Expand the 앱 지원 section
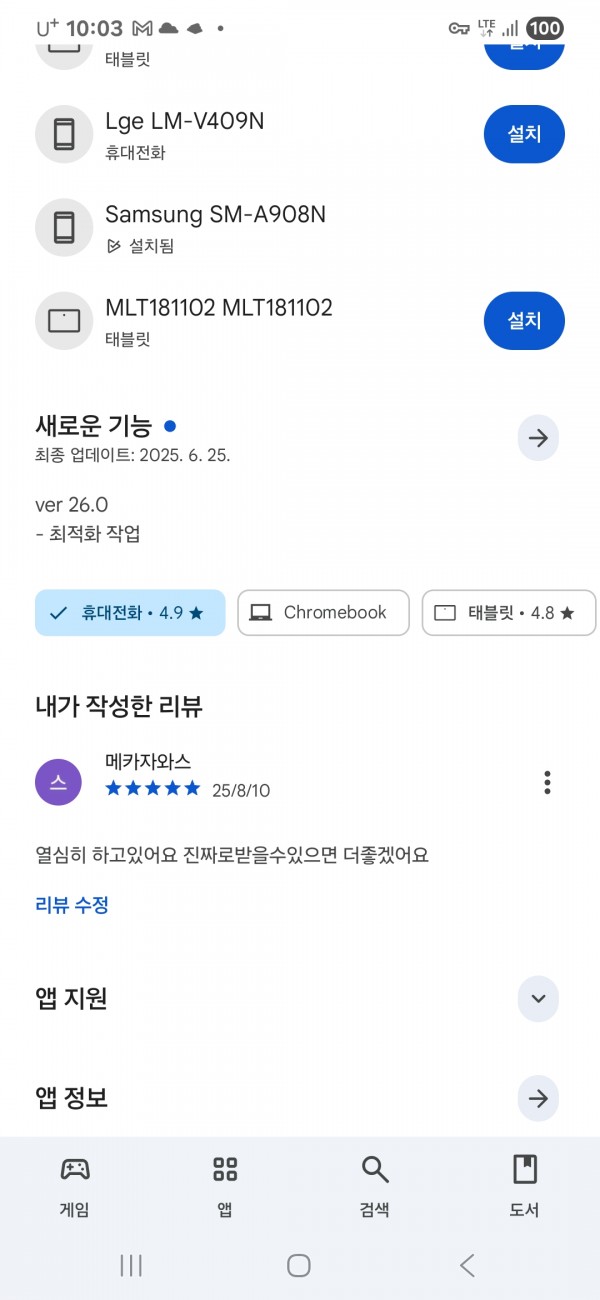The height and width of the screenshot is (1300, 600). pyautogui.click(x=538, y=999)
